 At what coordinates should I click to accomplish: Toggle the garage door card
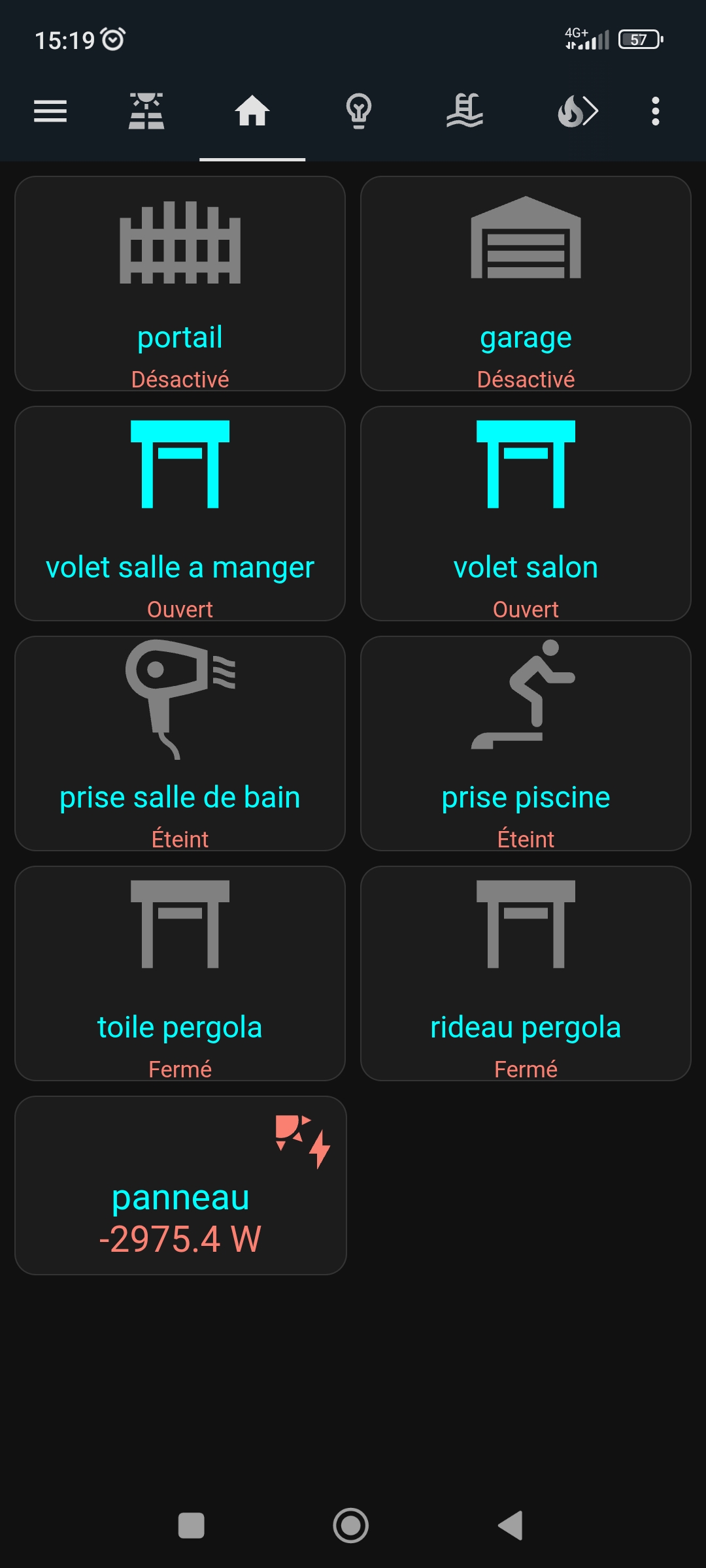(526, 284)
